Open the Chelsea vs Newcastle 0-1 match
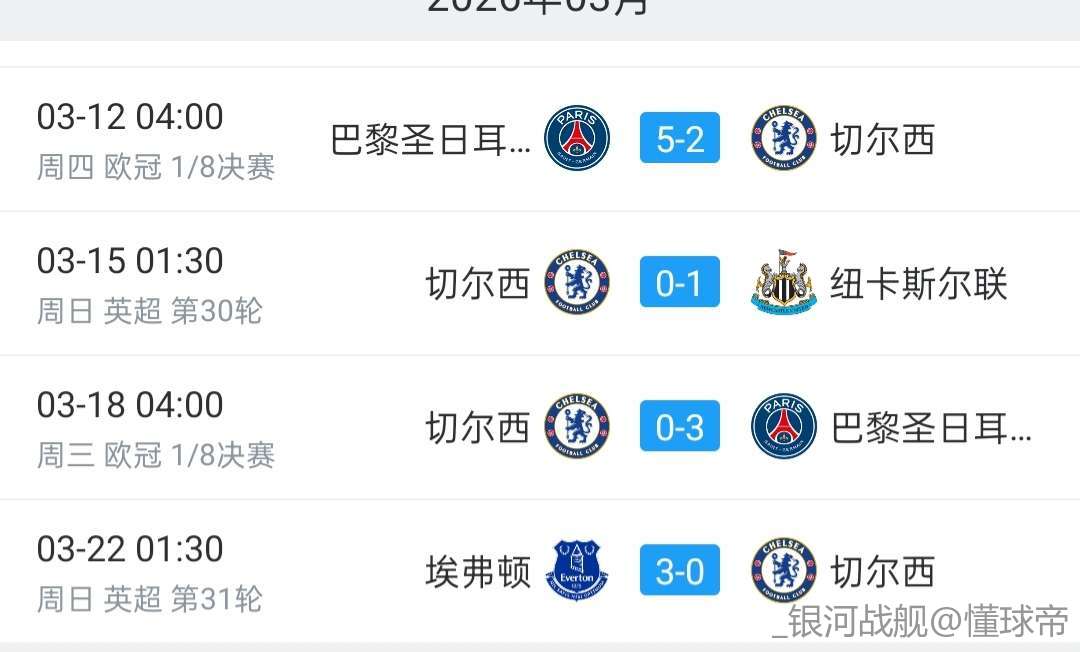Screen dimensions: 1080x652 point(680,284)
